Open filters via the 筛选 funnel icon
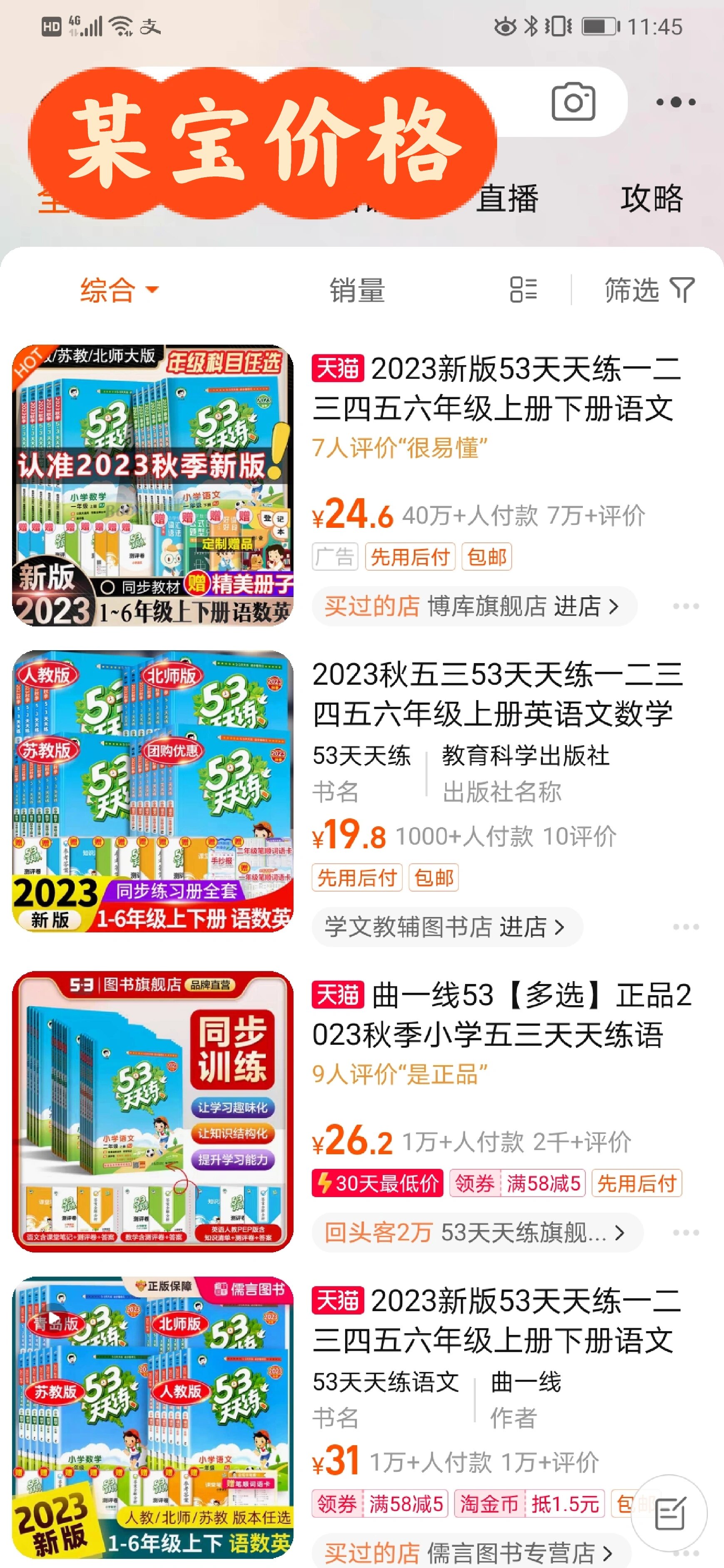Viewport: 724px width, 1568px height. [x=645, y=291]
